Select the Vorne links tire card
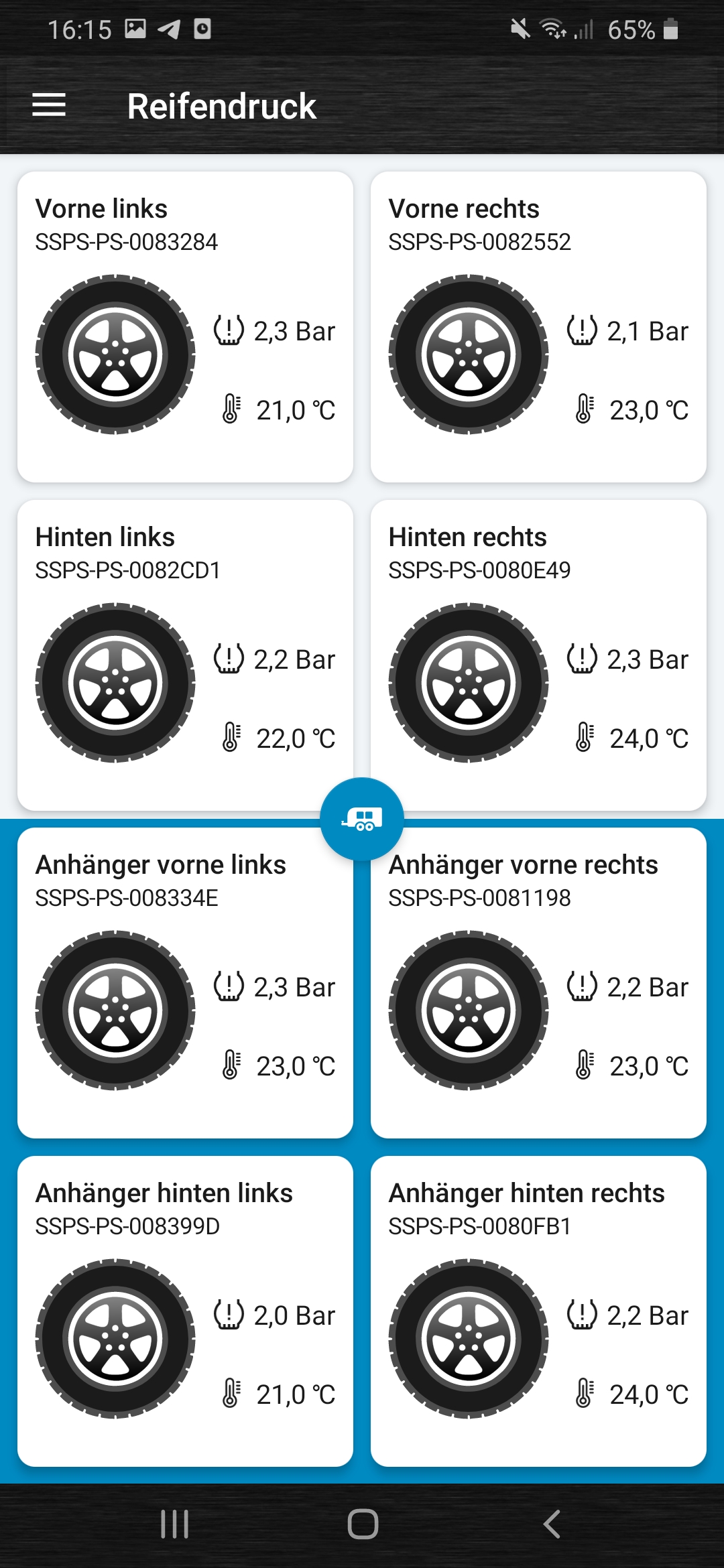The image size is (724, 1568). [x=186, y=326]
